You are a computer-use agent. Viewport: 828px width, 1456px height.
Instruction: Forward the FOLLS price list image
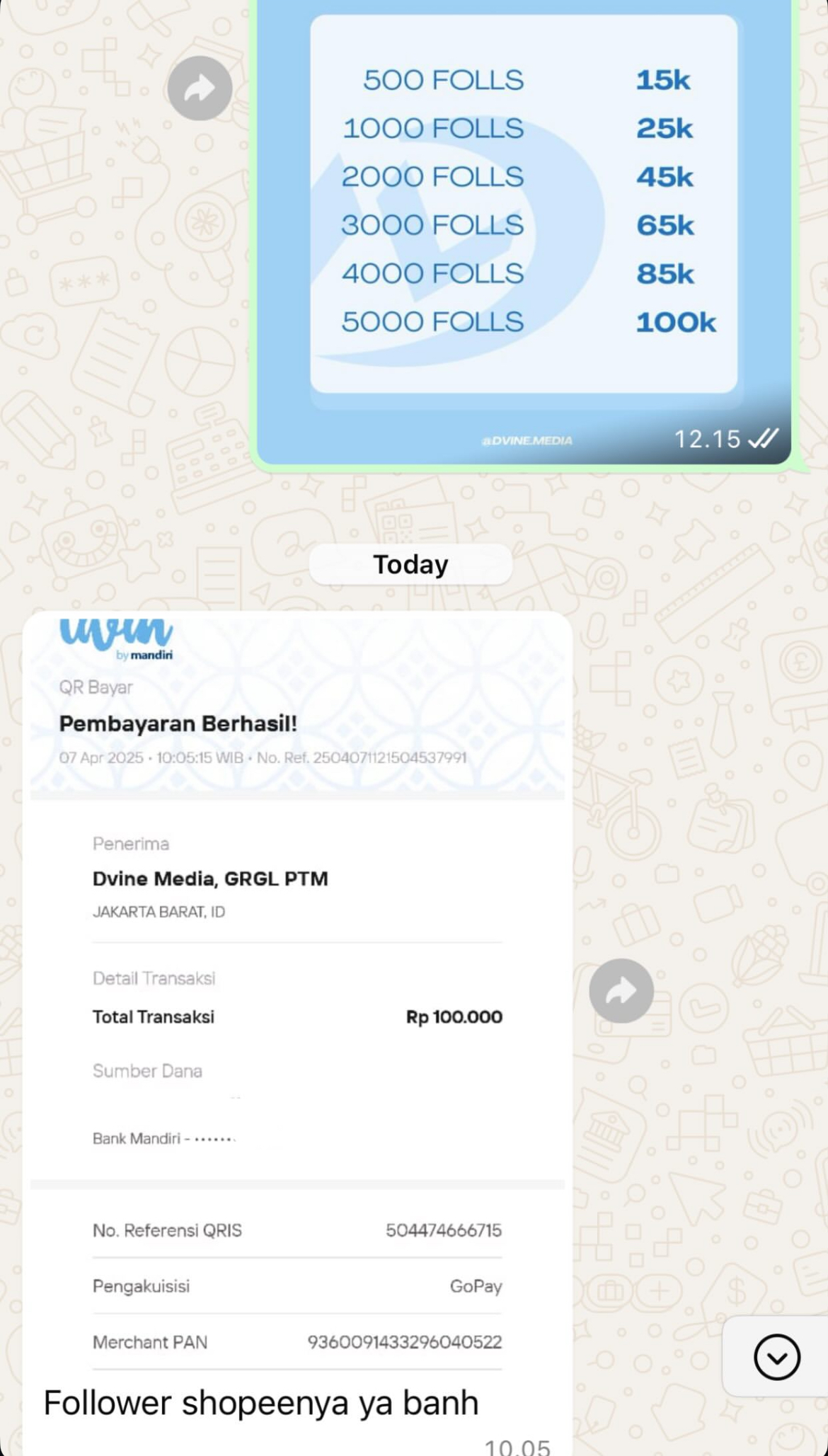pyautogui.click(x=200, y=88)
